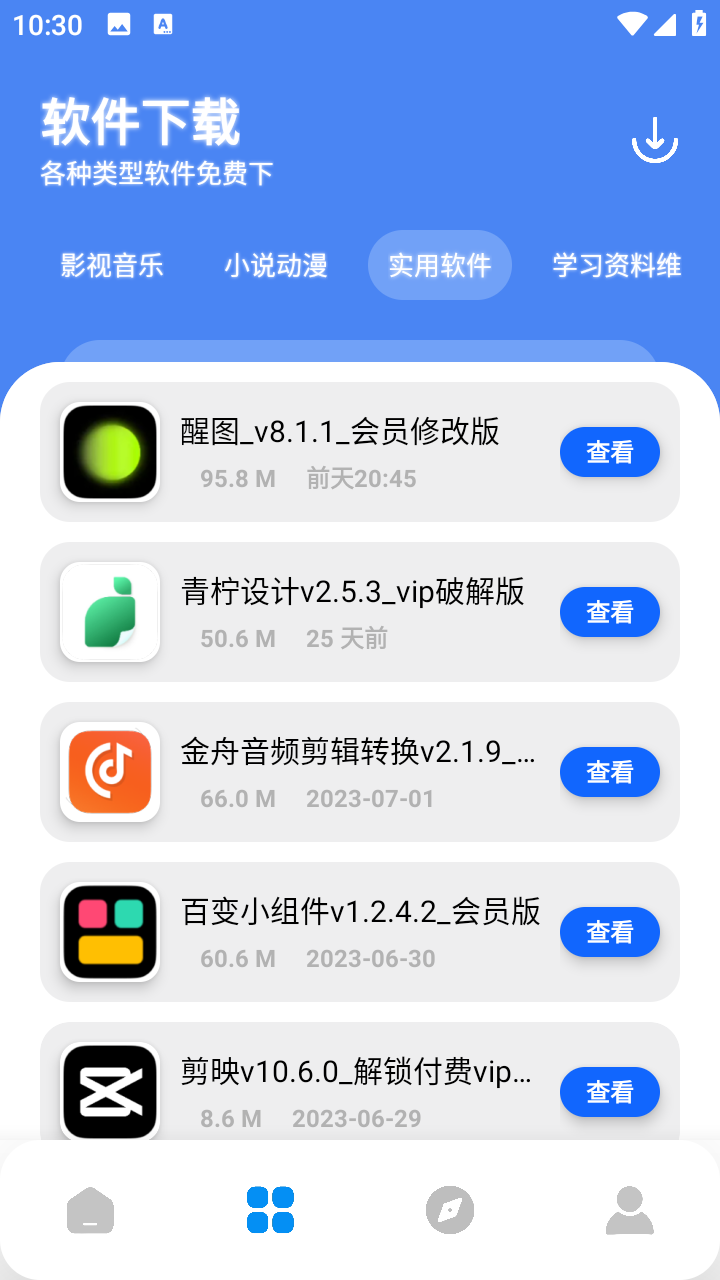Tap 查看 for 醒图_v8.1.1_会员修改版
Image resolution: width=720 pixels, height=1280 pixels.
coord(610,452)
